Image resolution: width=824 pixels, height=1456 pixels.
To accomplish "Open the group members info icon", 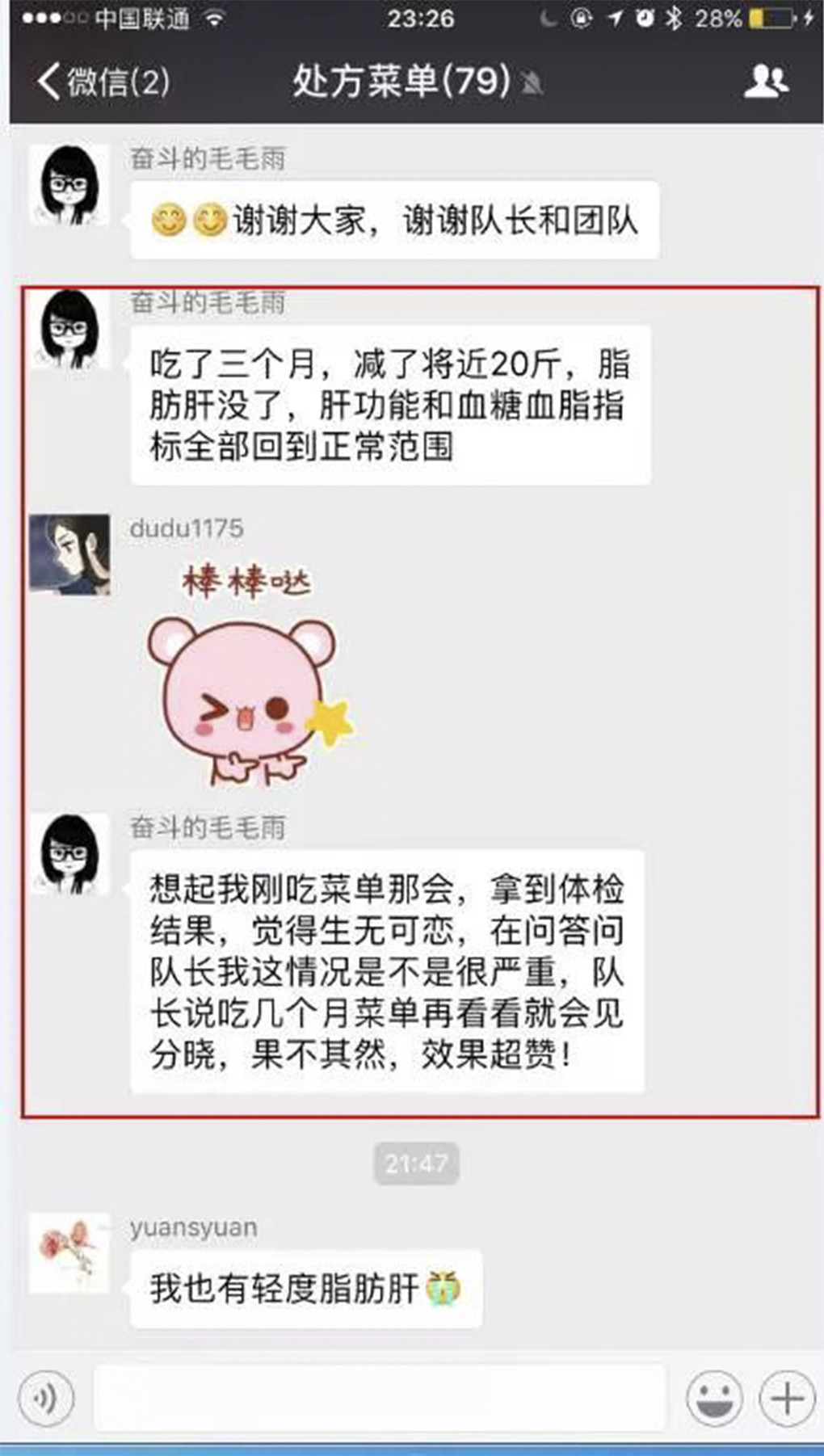I will tap(764, 81).
